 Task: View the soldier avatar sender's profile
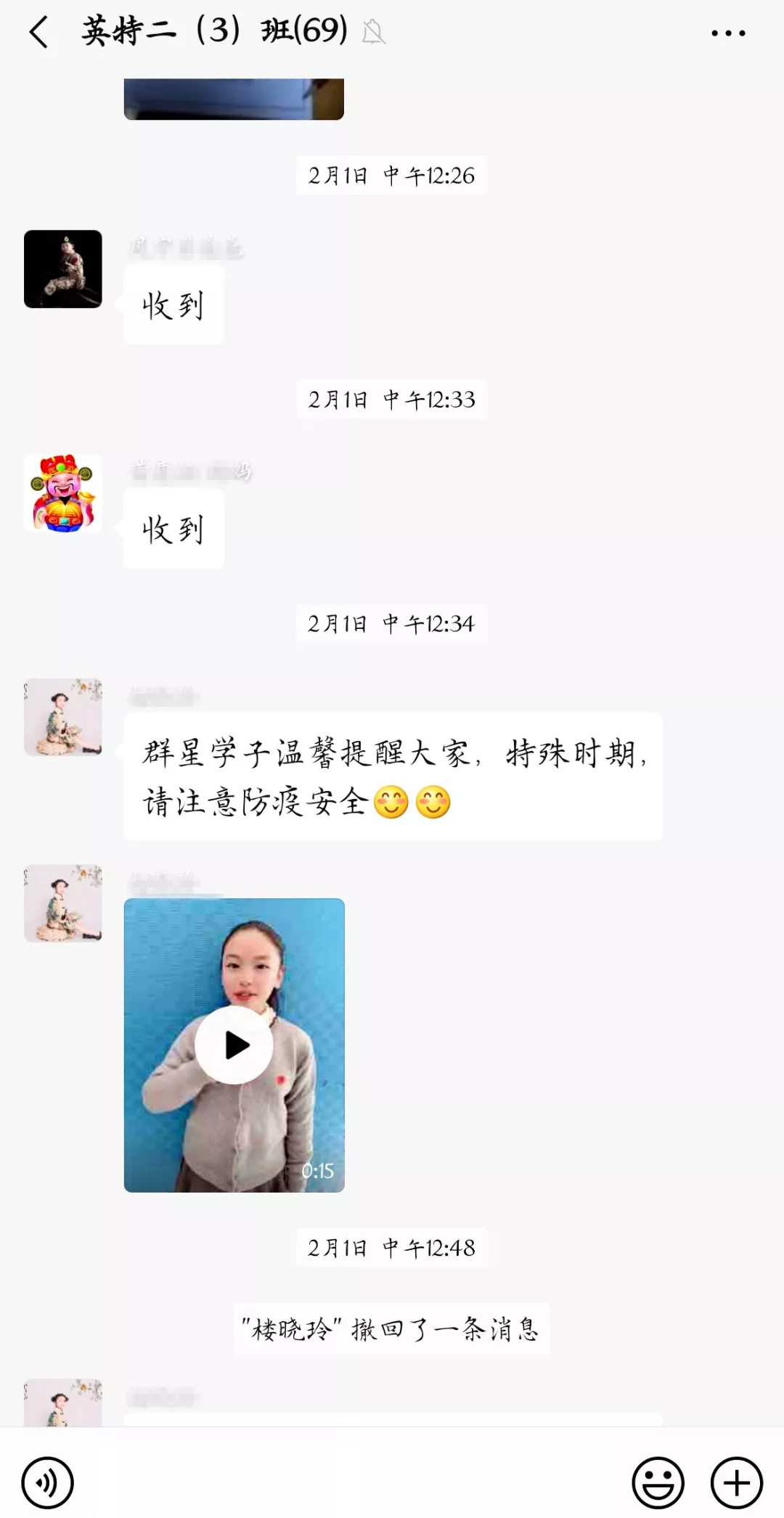tap(63, 269)
